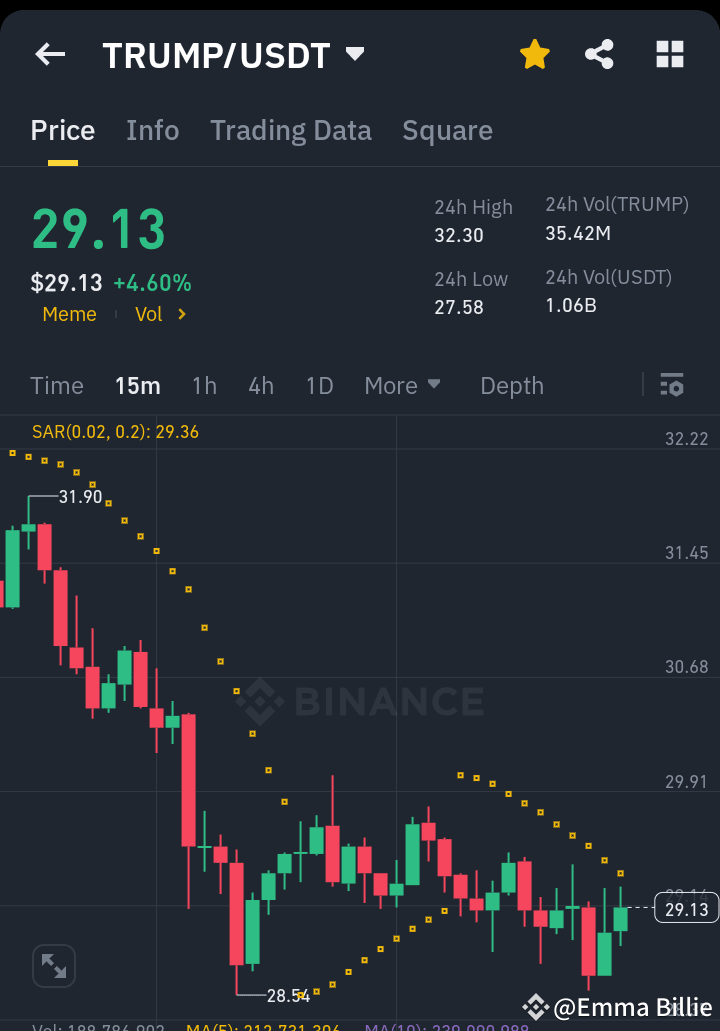Toggle the favorite star for TRUMP/USDT
This screenshot has width=720, height=1031.
click(x=535, y=54)
